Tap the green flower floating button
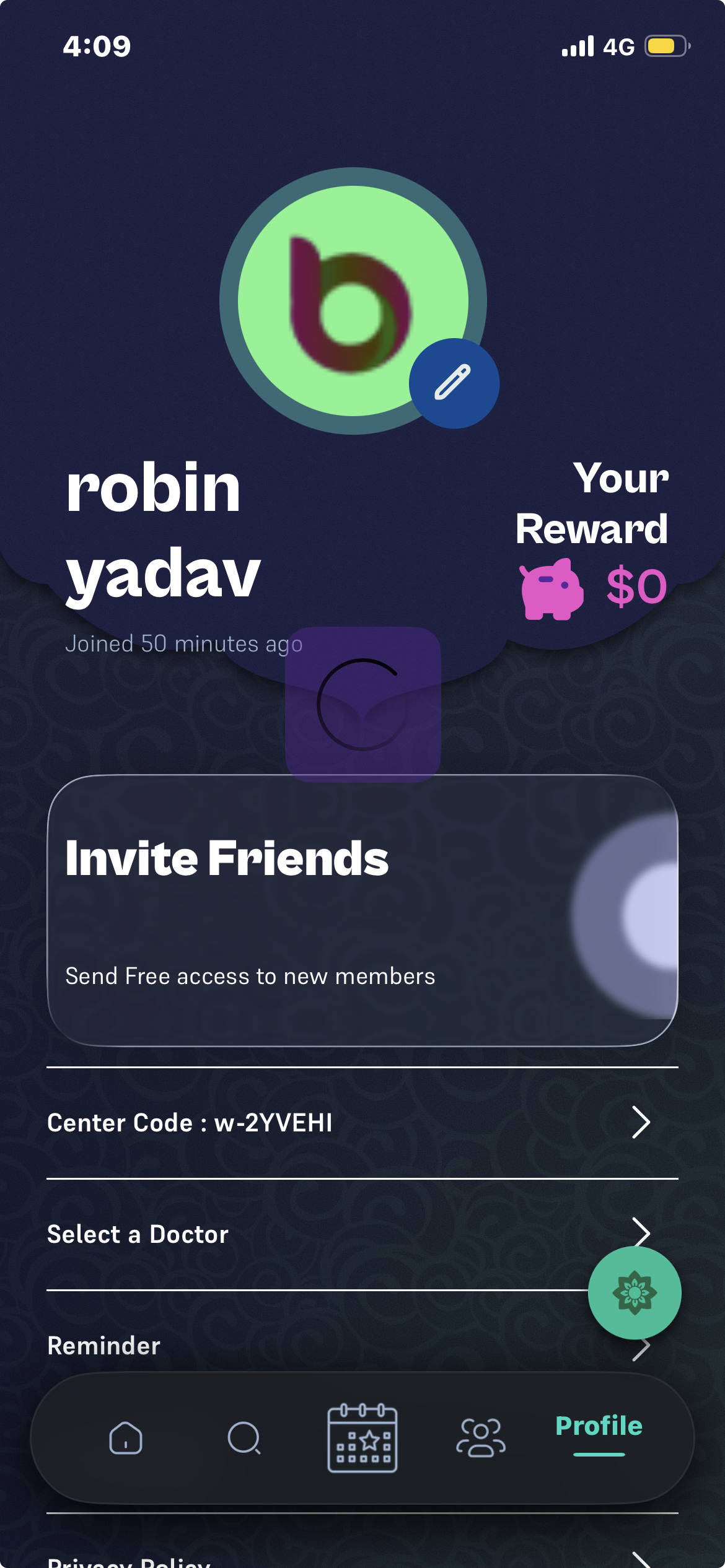The image size is (725, 1568). [x=634, y=1292]
